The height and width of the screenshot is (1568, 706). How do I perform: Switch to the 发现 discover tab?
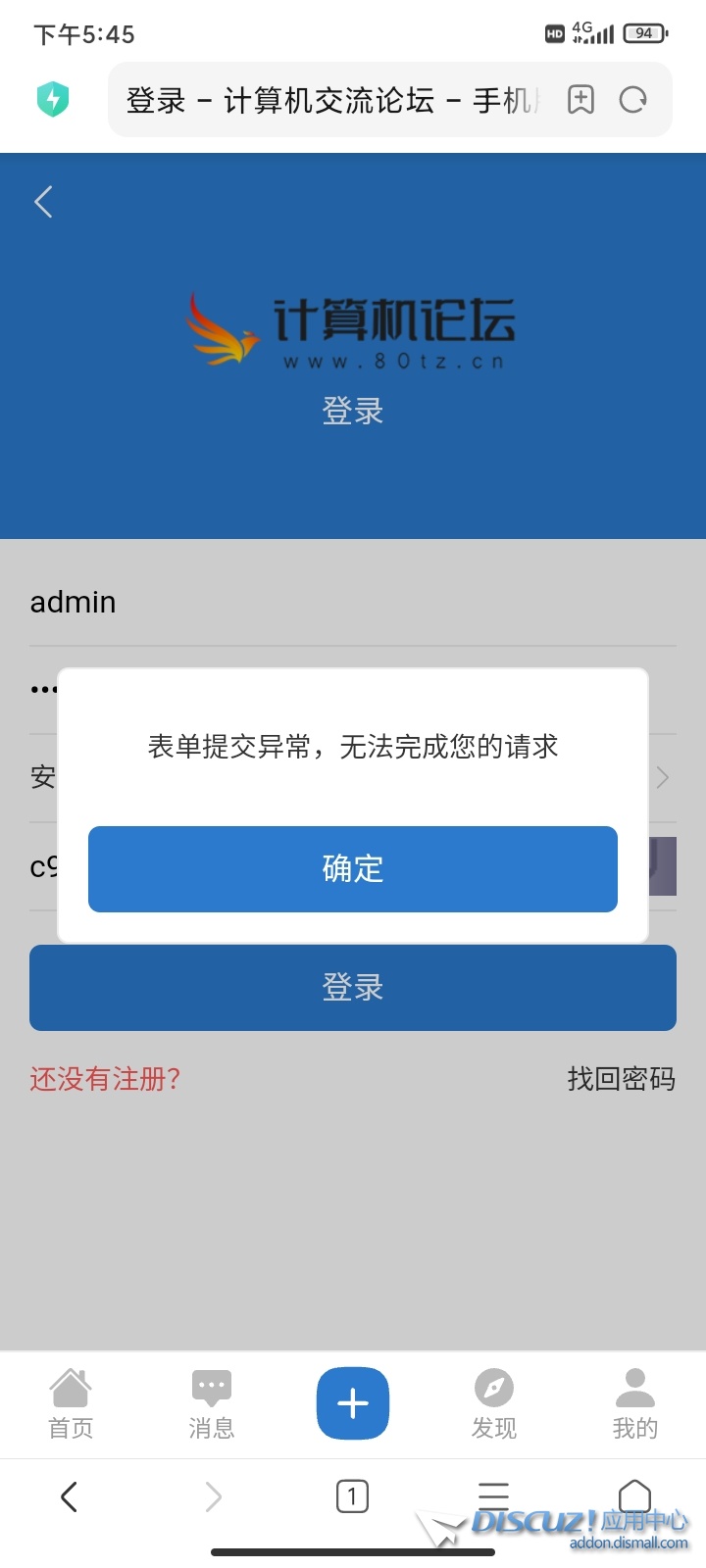pos(494,1403)
